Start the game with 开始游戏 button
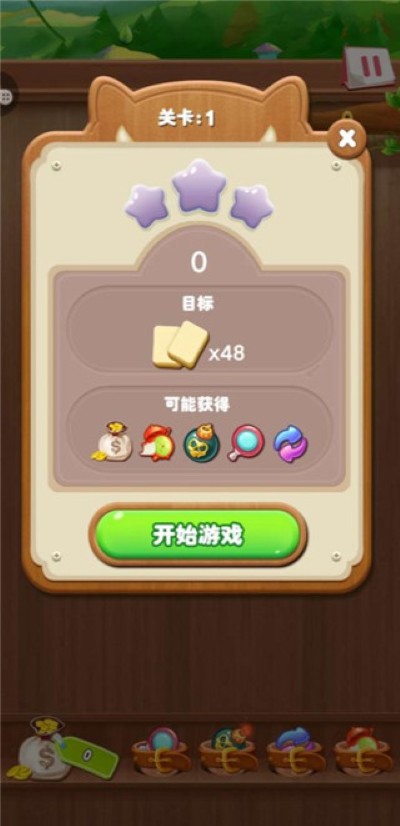The image size is (400, 826). (198, 535)
